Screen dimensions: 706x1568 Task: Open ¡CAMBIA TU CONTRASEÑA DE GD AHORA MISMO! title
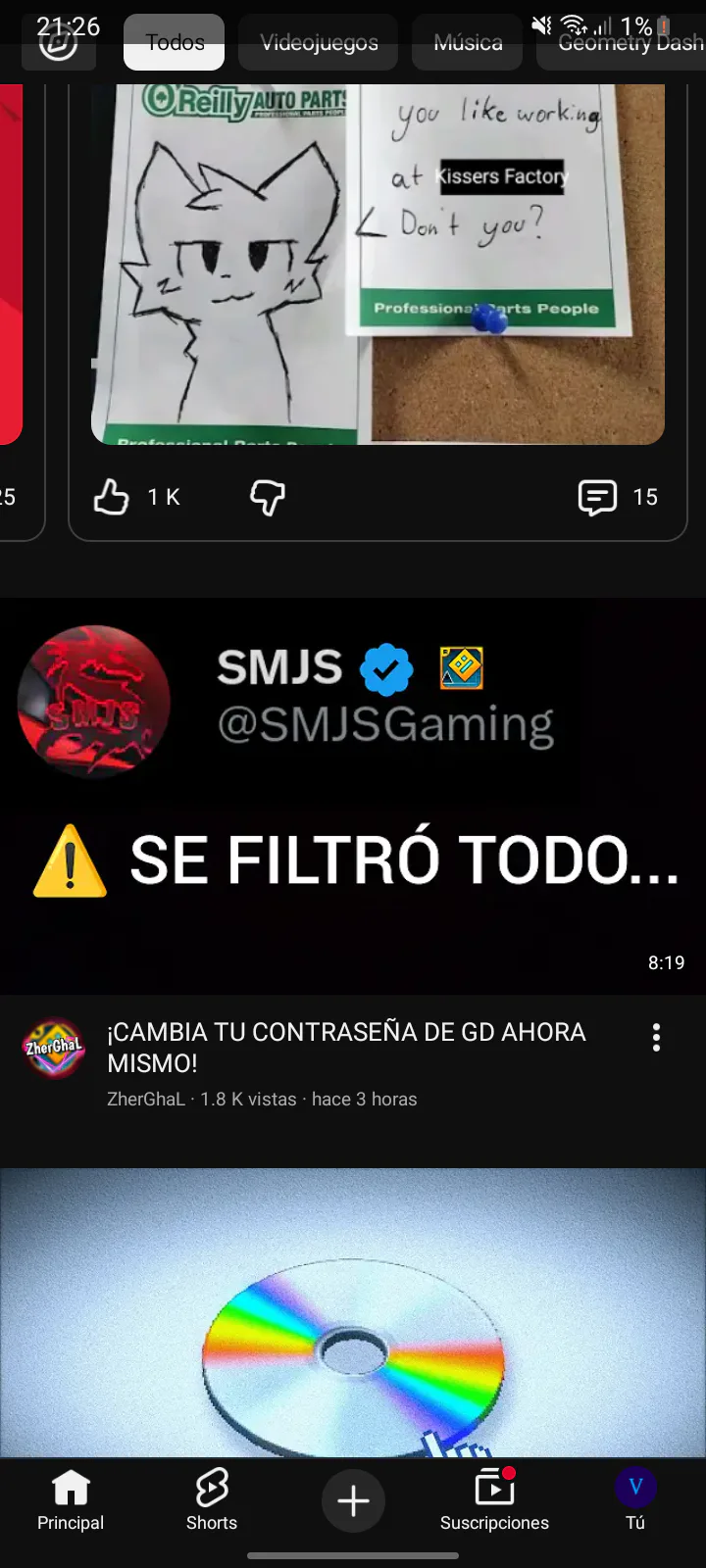[346, 1047]
